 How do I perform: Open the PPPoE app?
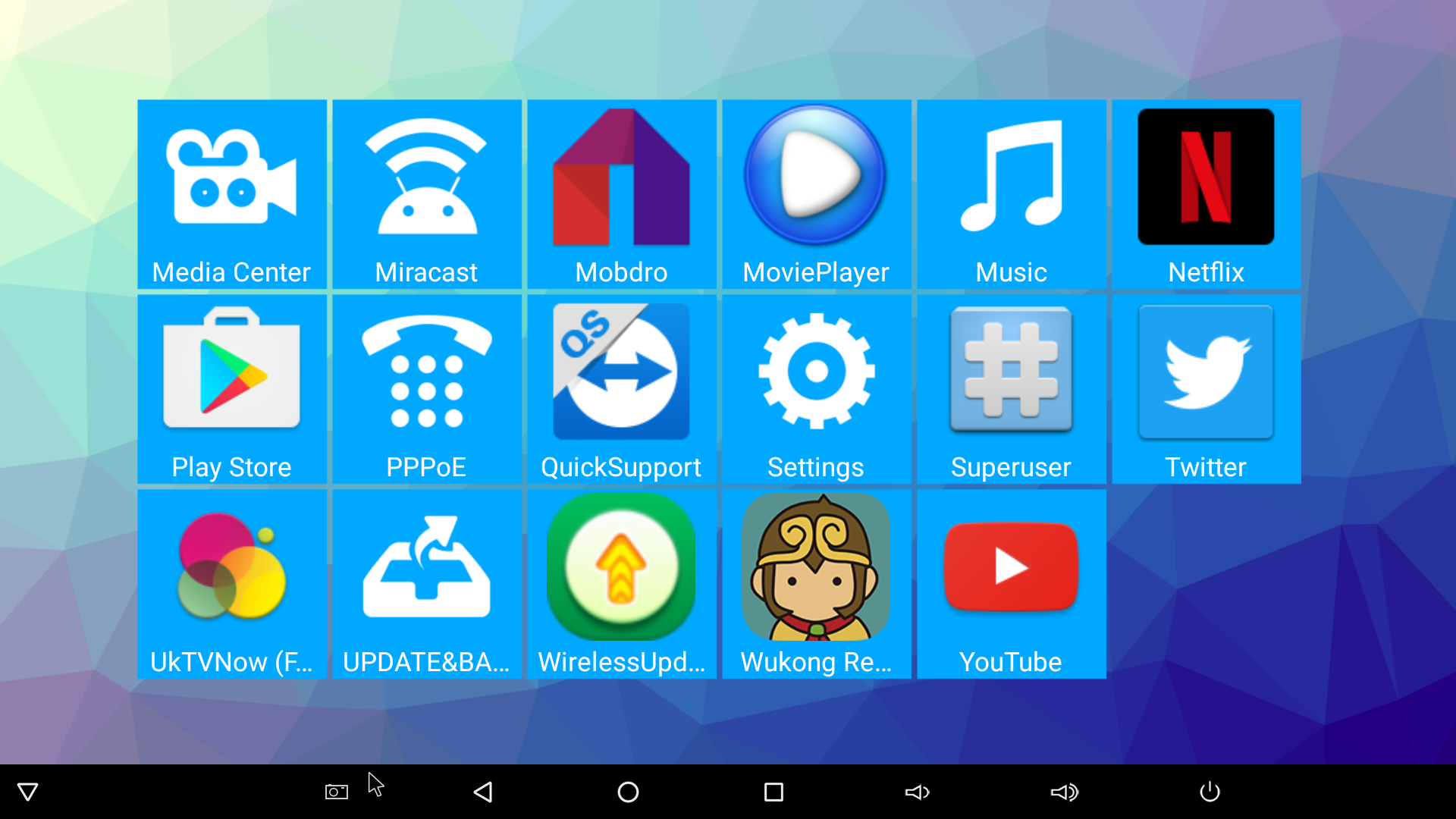pyautogui.click(x=426, y=388)
